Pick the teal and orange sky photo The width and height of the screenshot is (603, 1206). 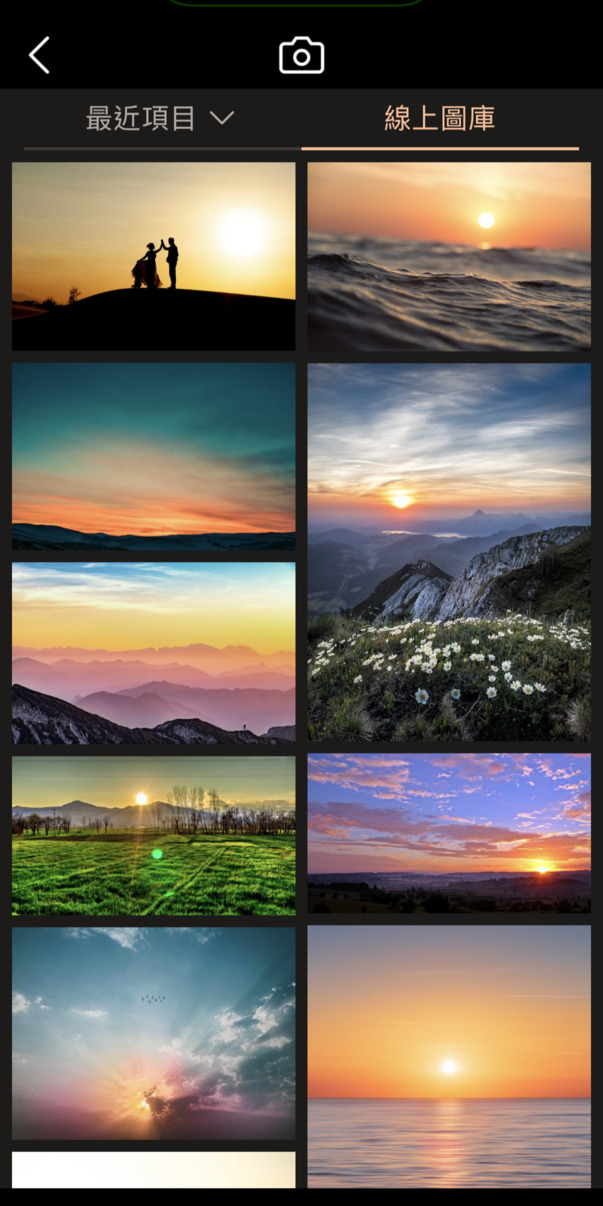[x=153, y=456]
